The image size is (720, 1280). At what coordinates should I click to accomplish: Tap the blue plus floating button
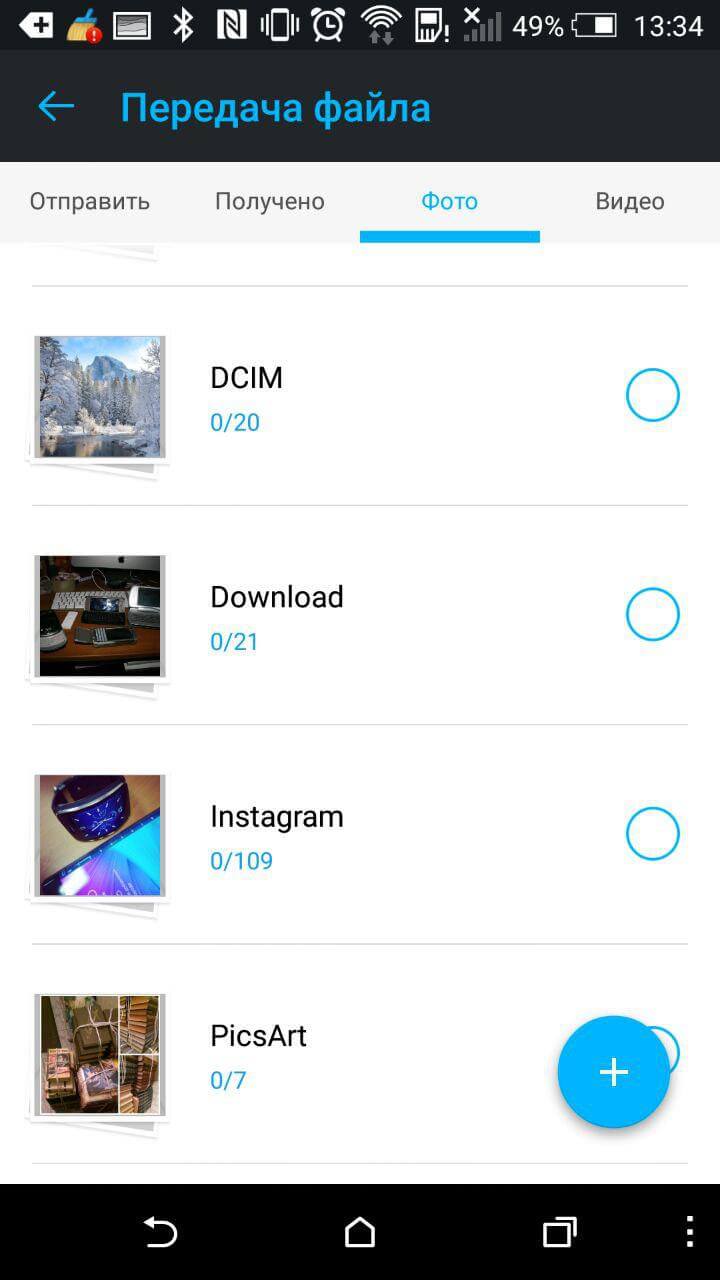(x=613, y=1072)
